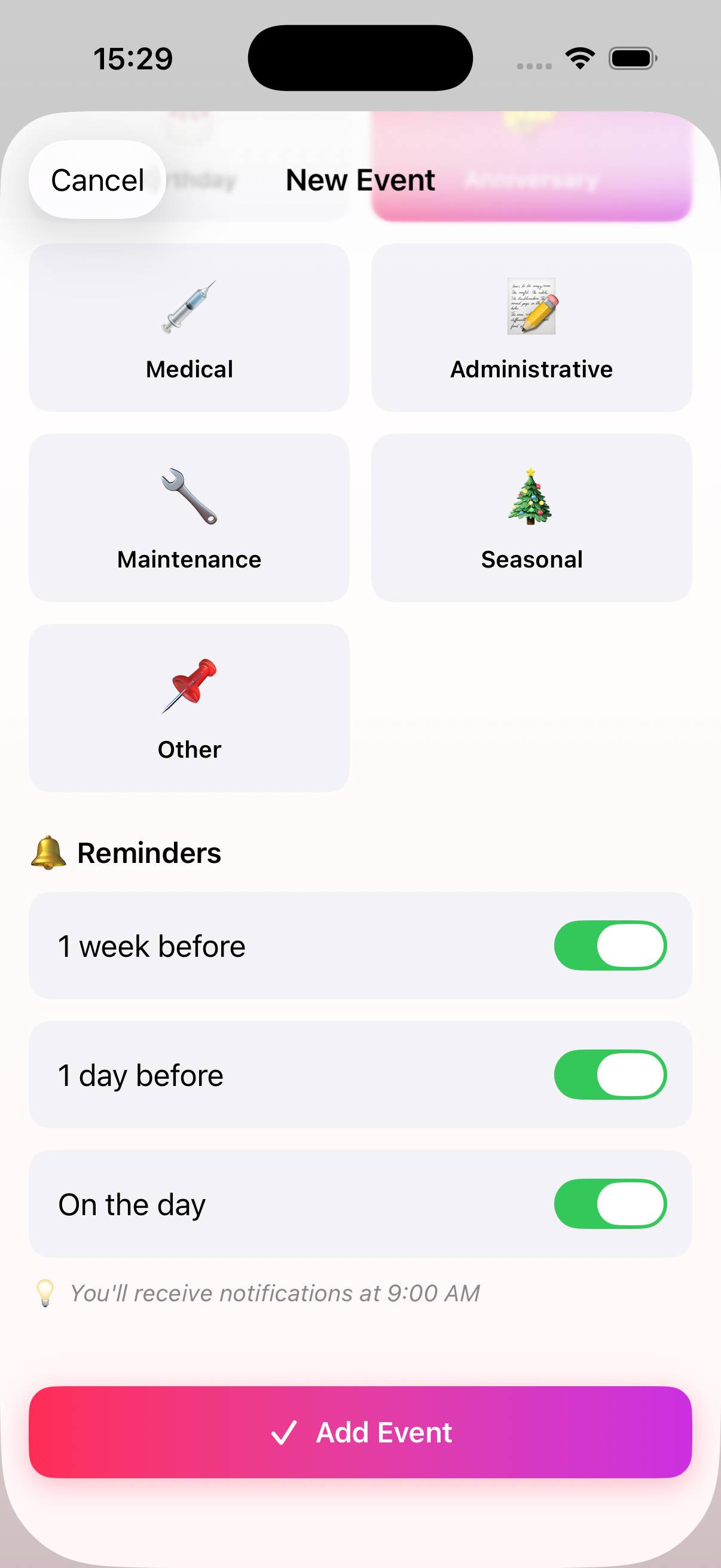
Task: Cancel the new event
Action: click(x=97, y=180)
